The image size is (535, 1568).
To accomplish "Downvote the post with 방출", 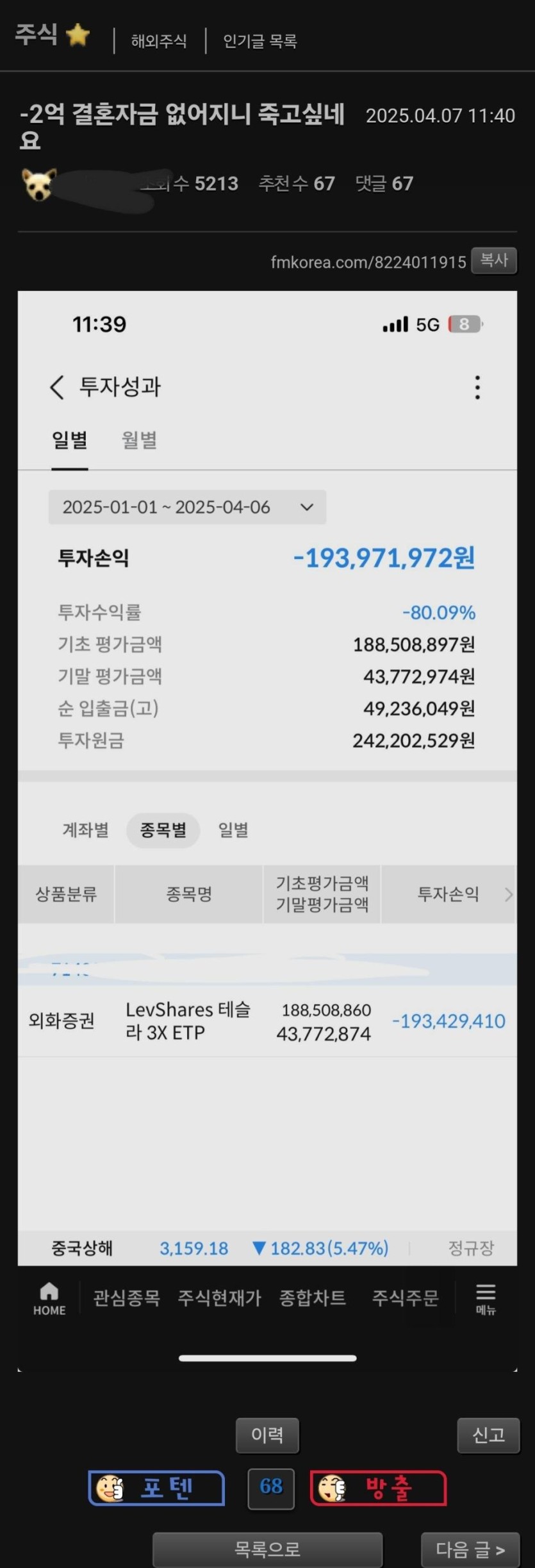I will [x=378, y=1487].
